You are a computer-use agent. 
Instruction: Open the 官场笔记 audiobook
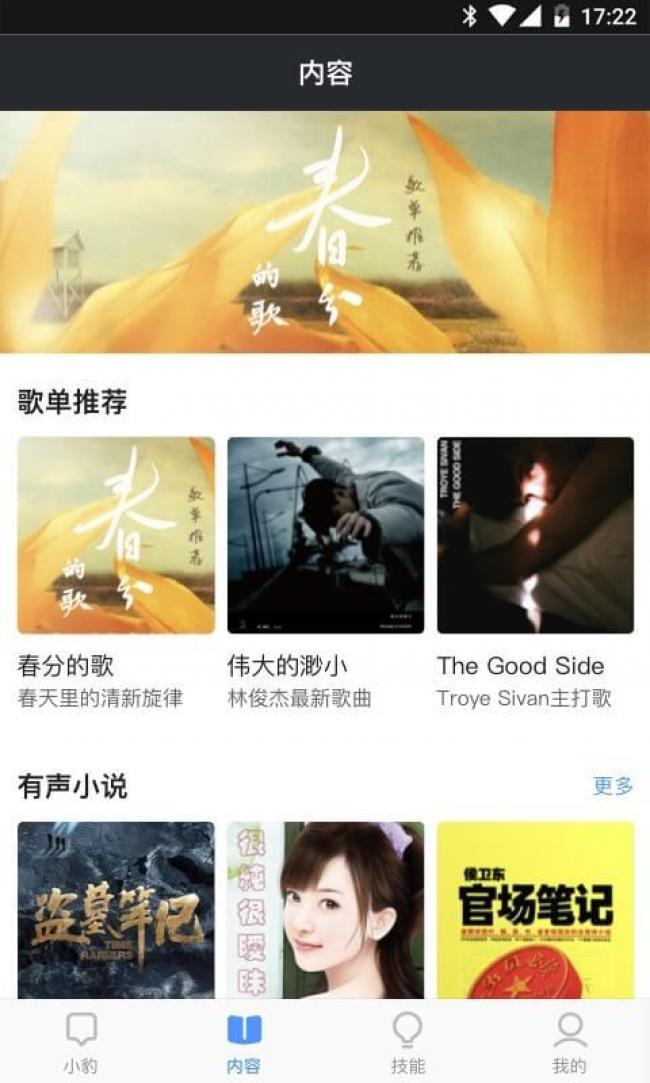(x=535, y=910)
